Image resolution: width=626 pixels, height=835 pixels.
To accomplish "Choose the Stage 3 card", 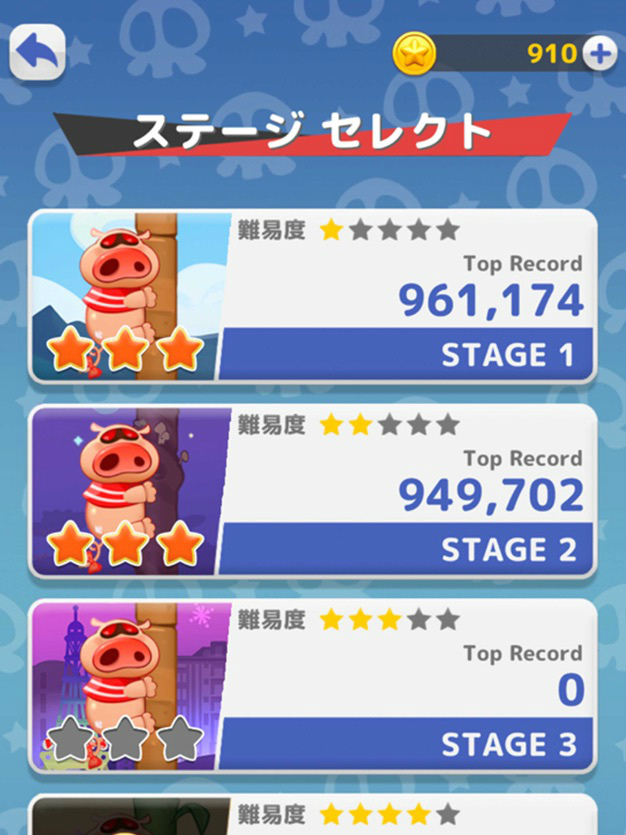I will tap(312, 686).
